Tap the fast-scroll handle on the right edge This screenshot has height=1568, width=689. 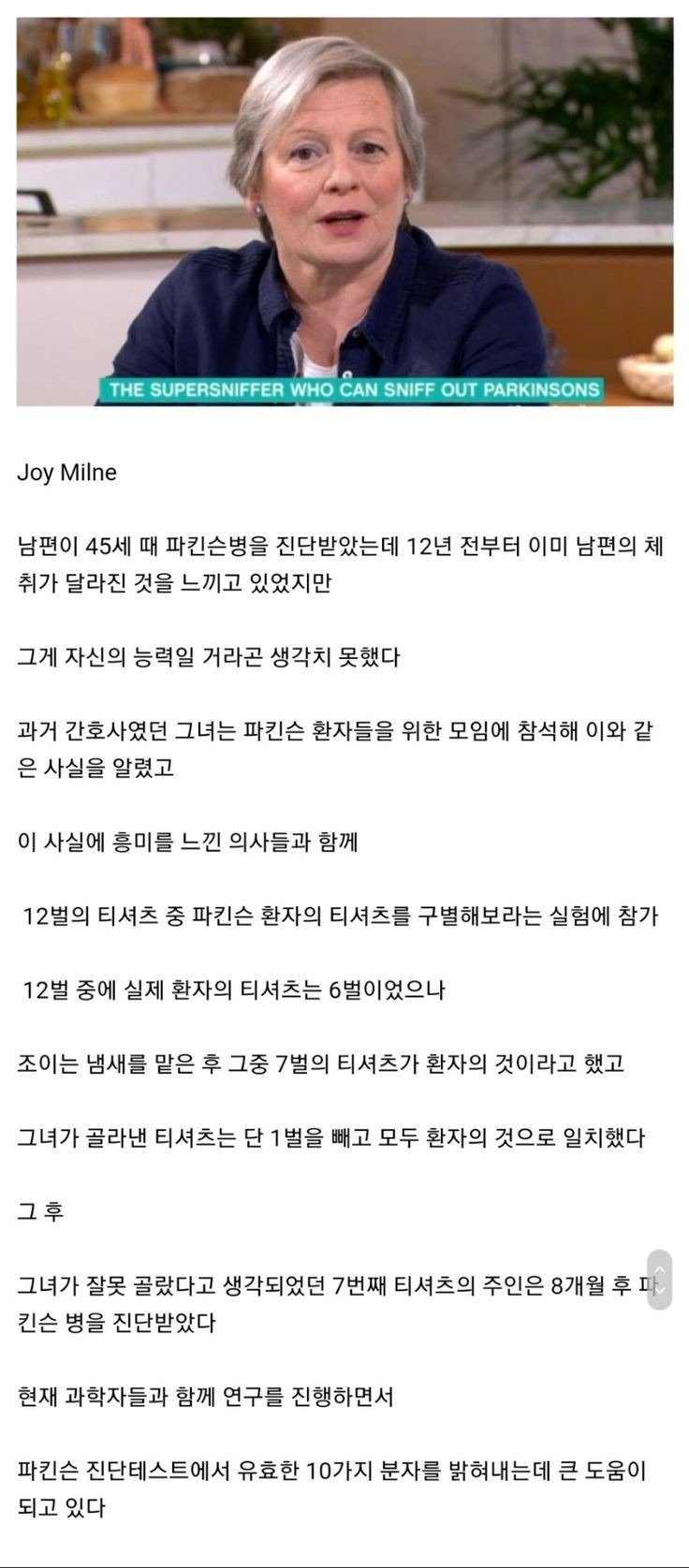659,1279
